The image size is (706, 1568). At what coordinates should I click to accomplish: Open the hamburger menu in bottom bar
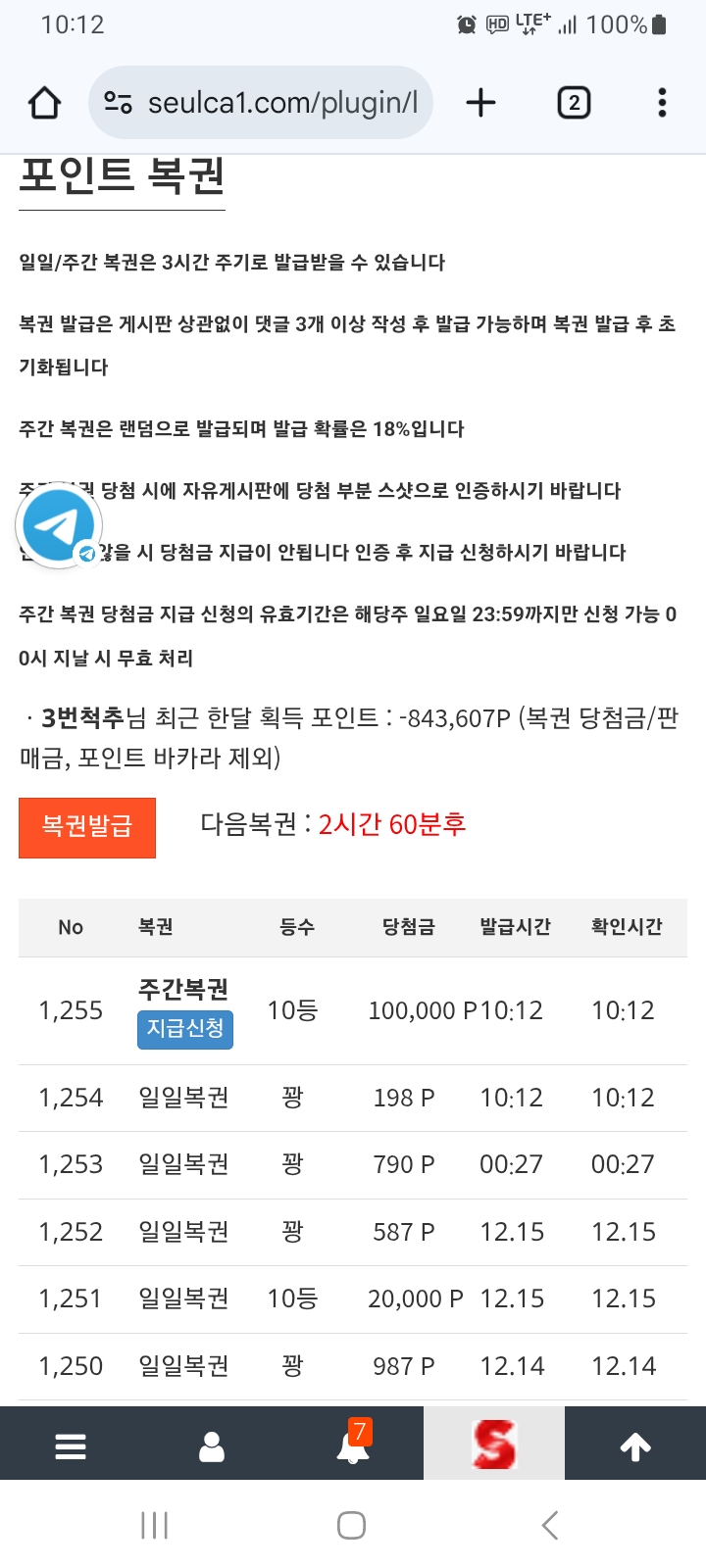point(71,1446)
